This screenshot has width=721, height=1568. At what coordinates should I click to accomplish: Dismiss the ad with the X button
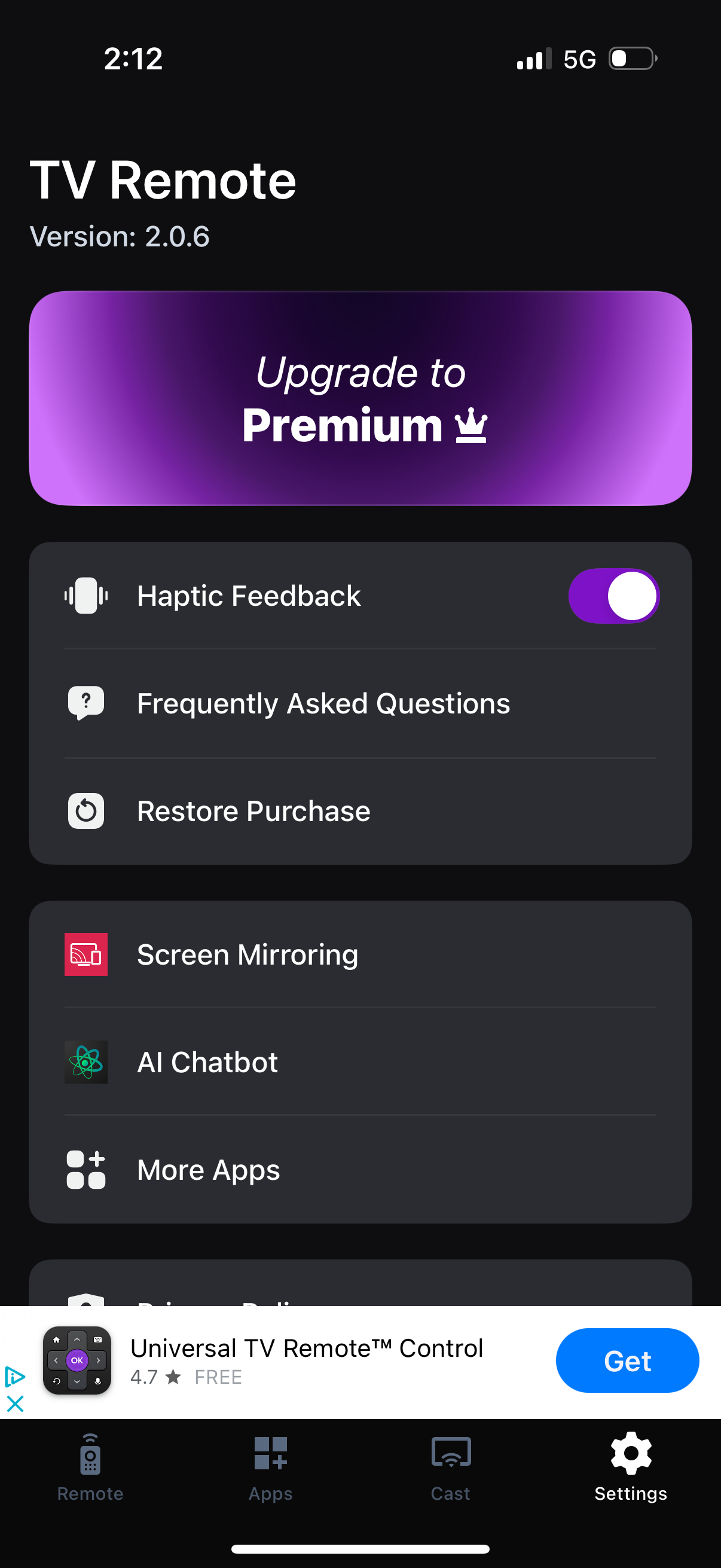(x=14, y=1405)
